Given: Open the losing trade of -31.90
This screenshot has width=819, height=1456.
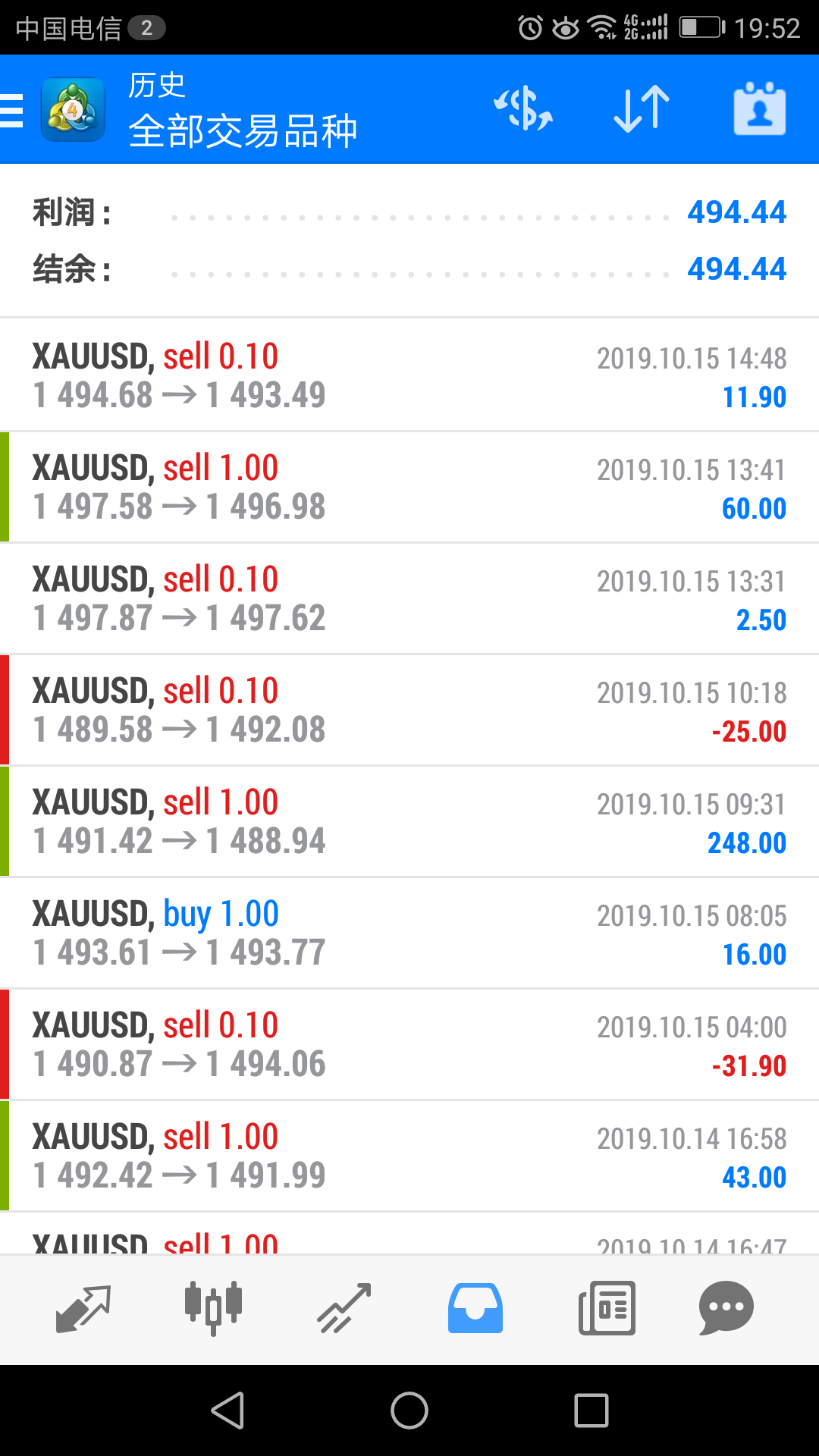Looking at the screenshot, I should 409,1044.
